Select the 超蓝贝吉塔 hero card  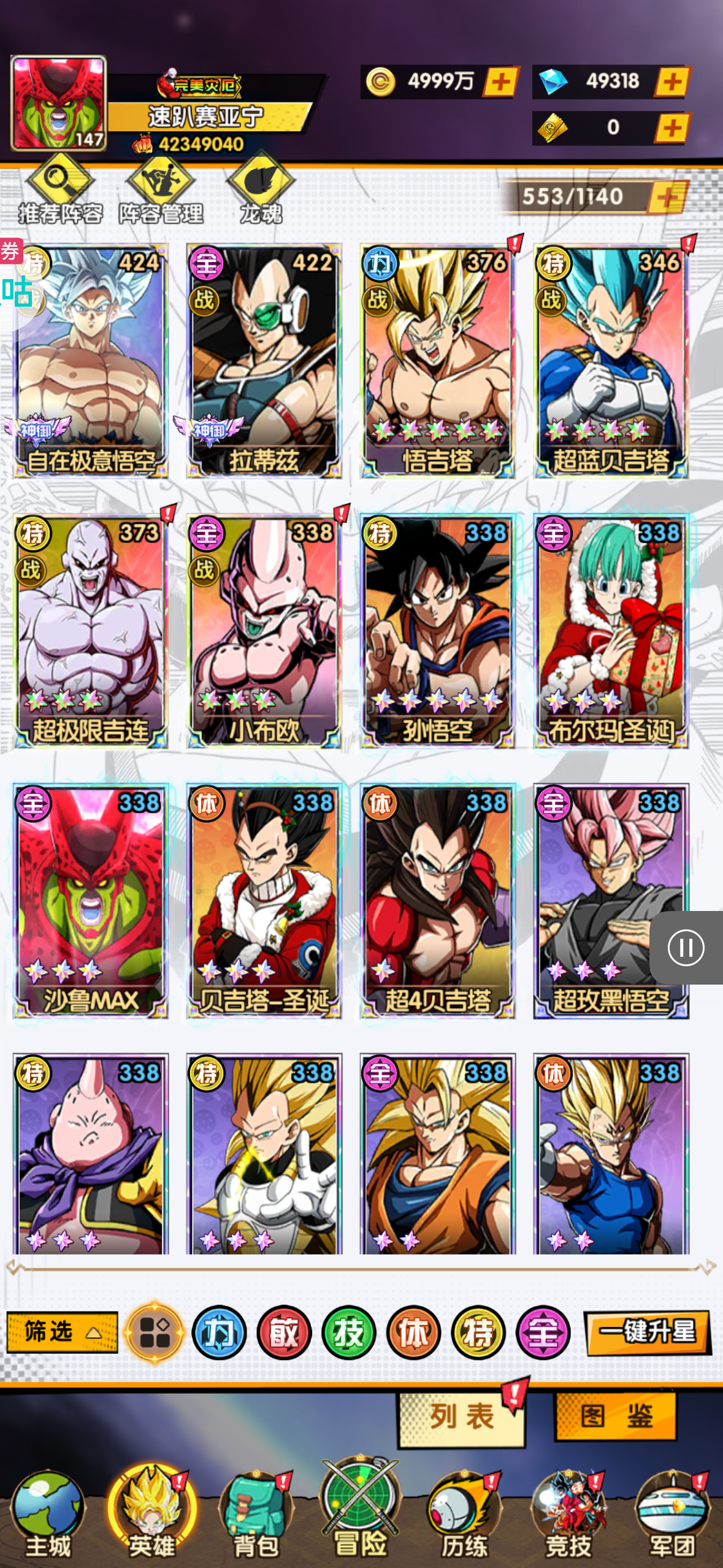click(610, 361)
